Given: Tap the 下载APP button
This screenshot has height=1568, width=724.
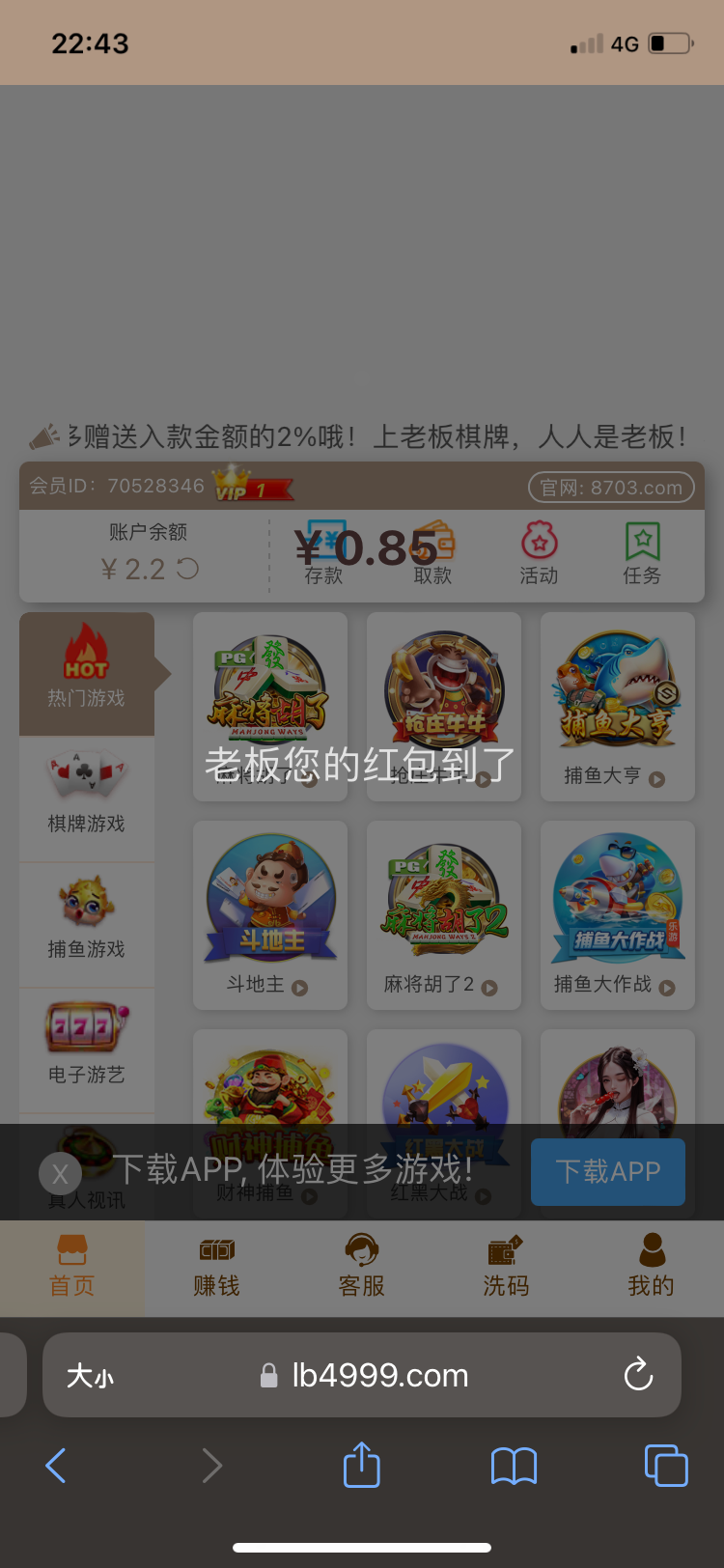Looking at the screenshot, I should click(607, 1172).
